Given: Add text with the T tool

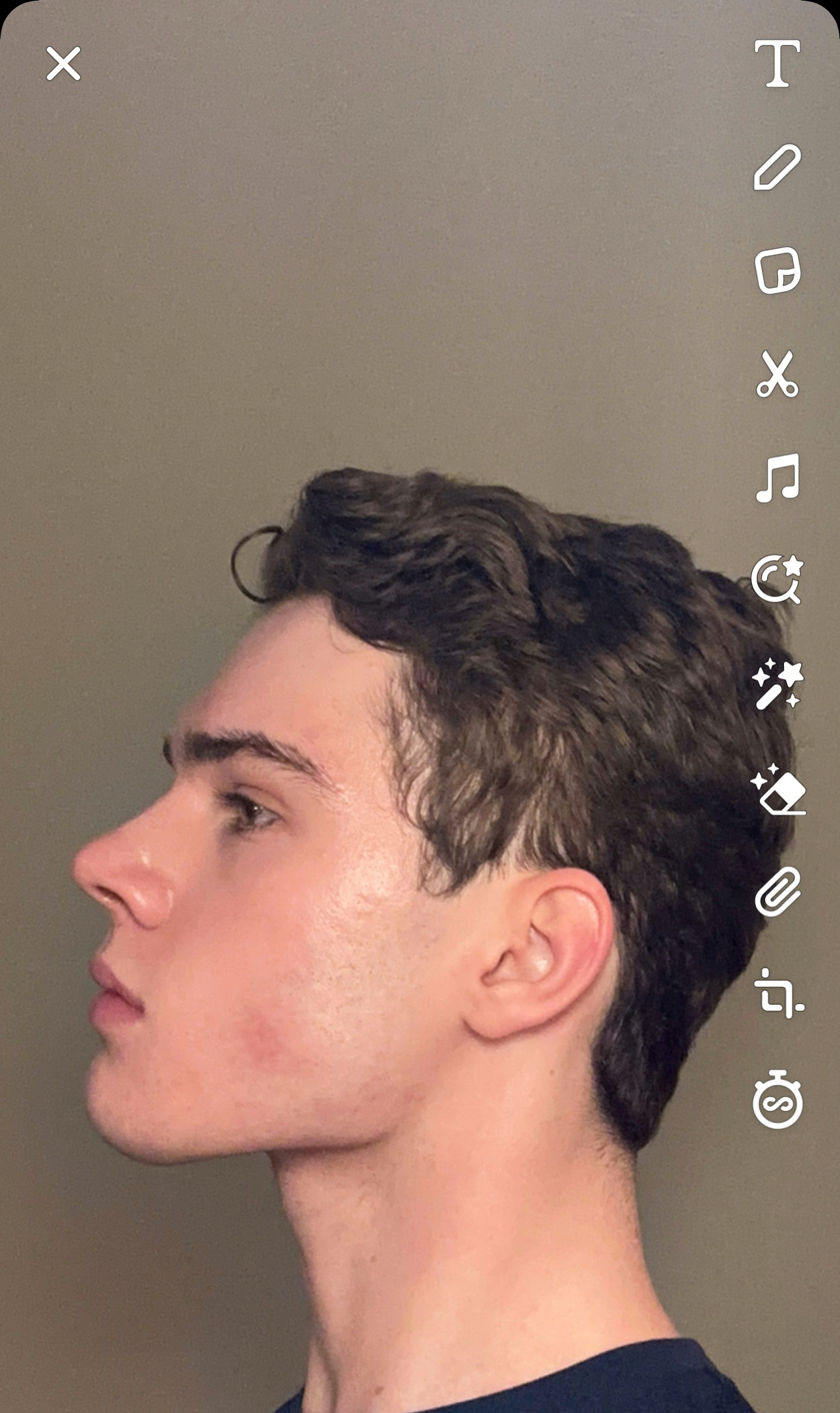Looking at the screenshot, I should (x=777, y=64).
